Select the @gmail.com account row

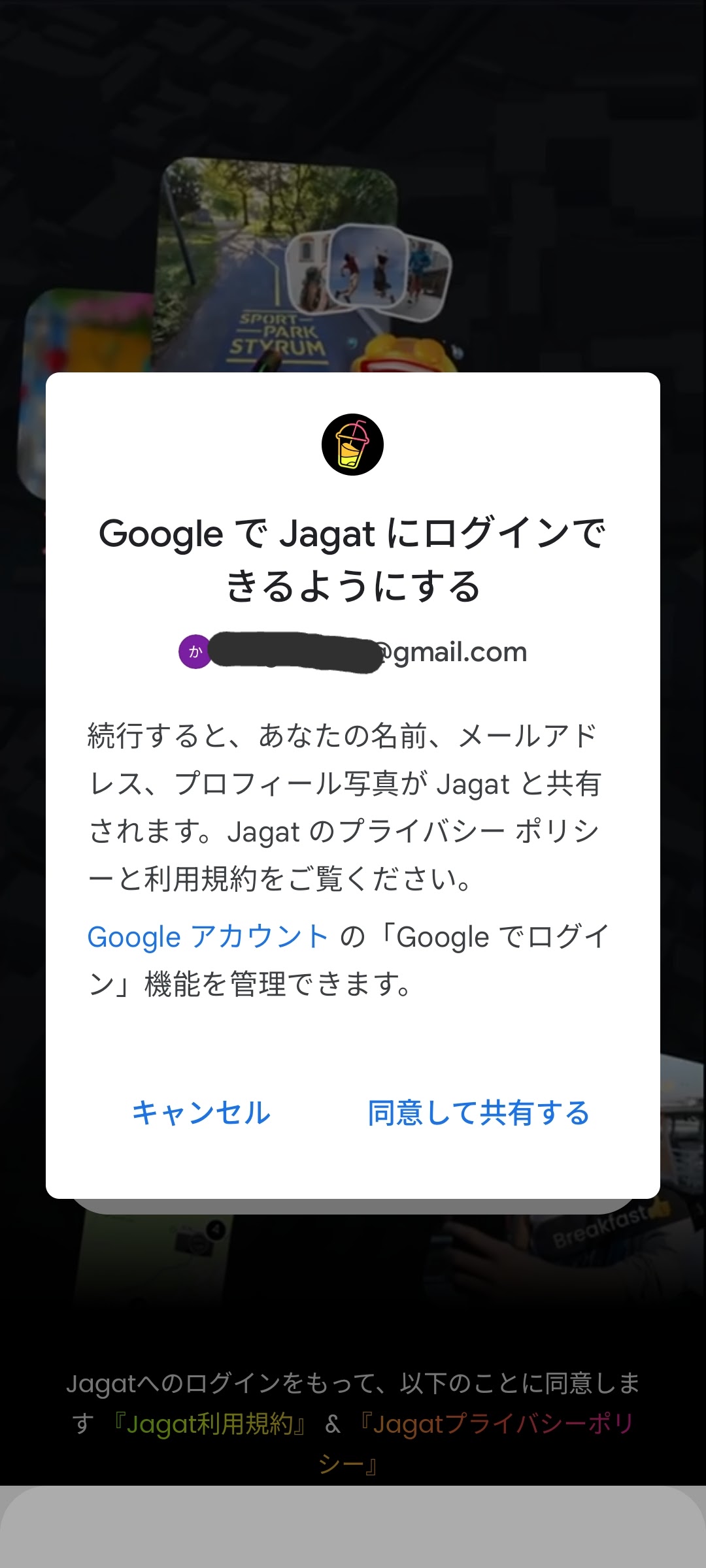tap(353, 651)
